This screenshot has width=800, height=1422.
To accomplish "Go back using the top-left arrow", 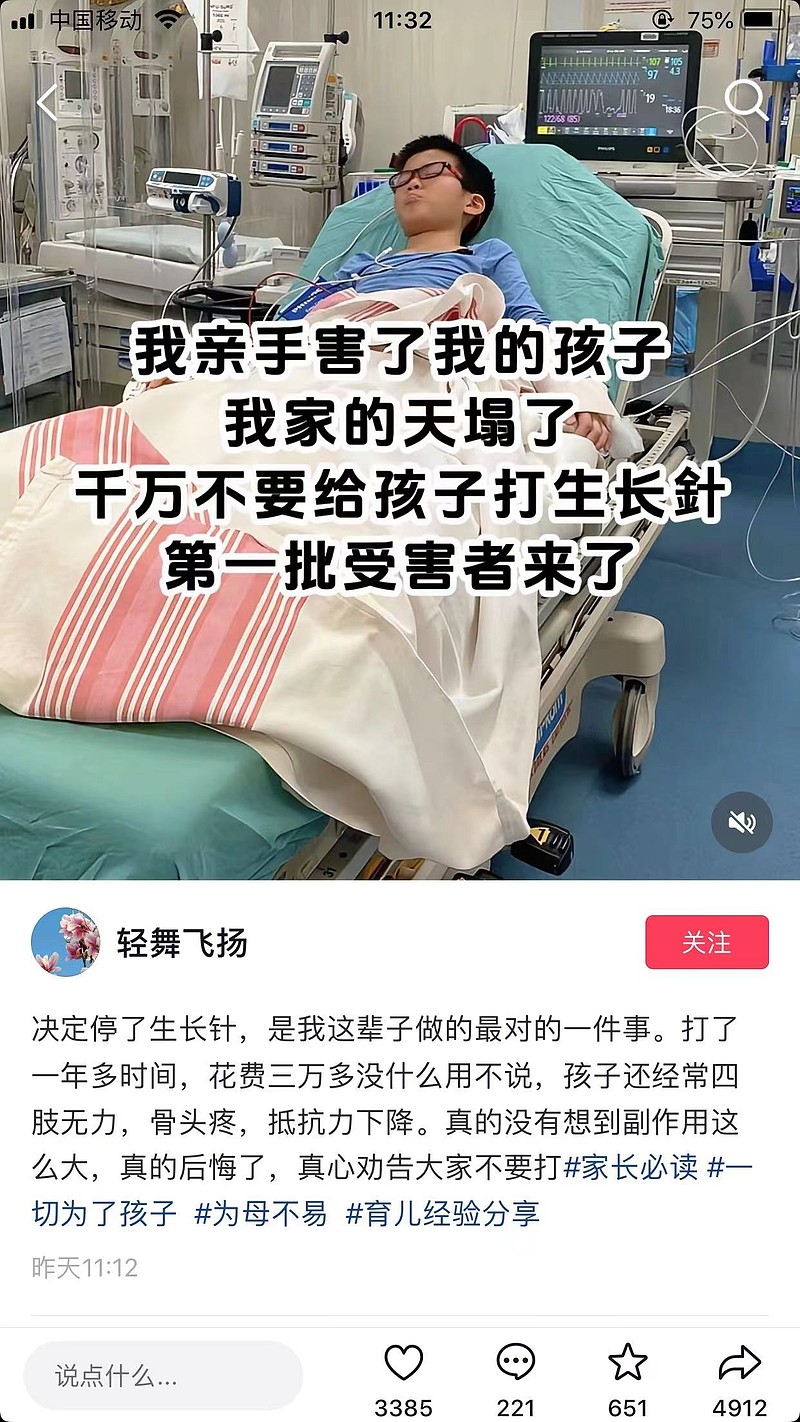I will click(x=47, y=103).
